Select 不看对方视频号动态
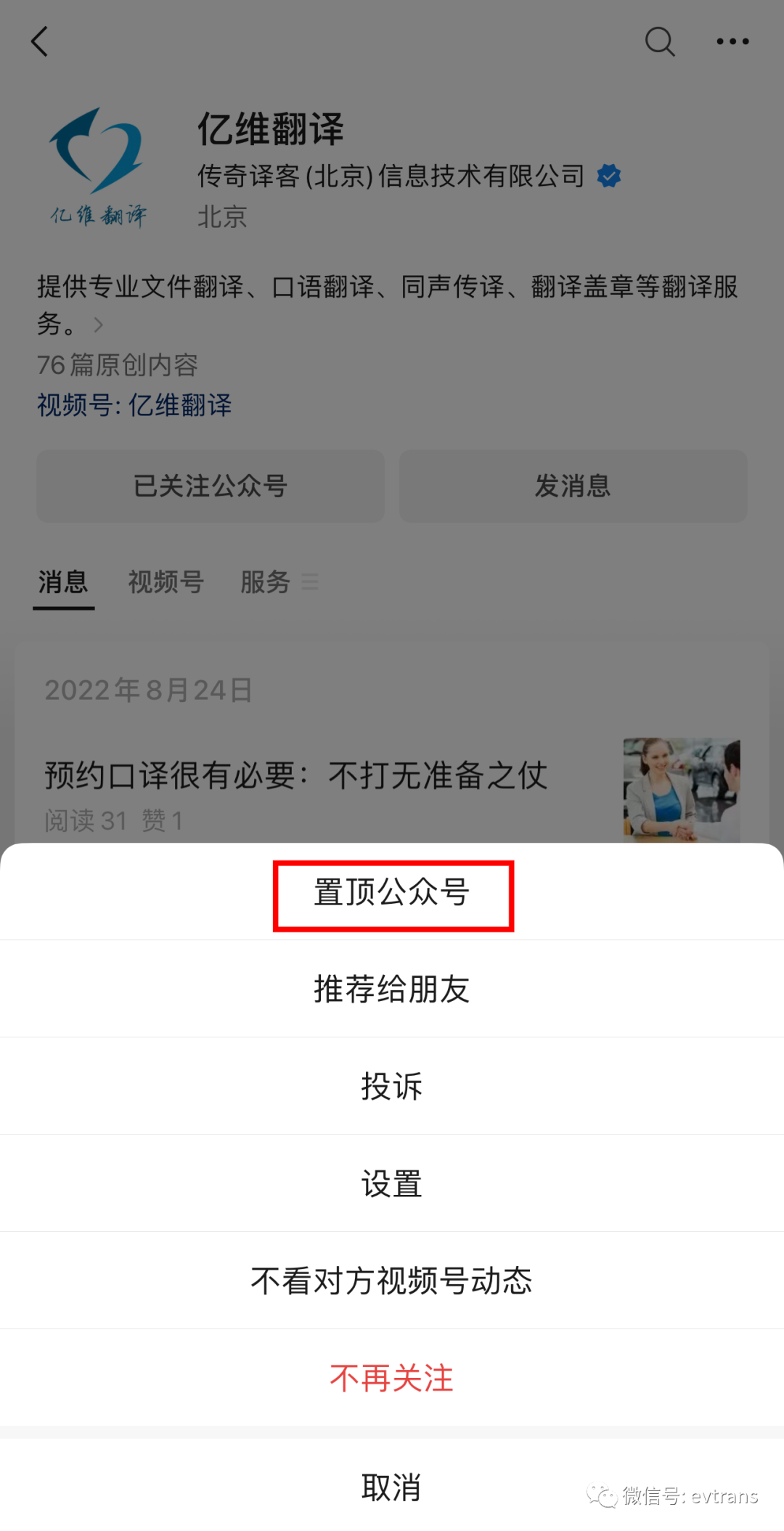The height and width of the screenshot is (1531, 784). click(x=392, y=1281)
